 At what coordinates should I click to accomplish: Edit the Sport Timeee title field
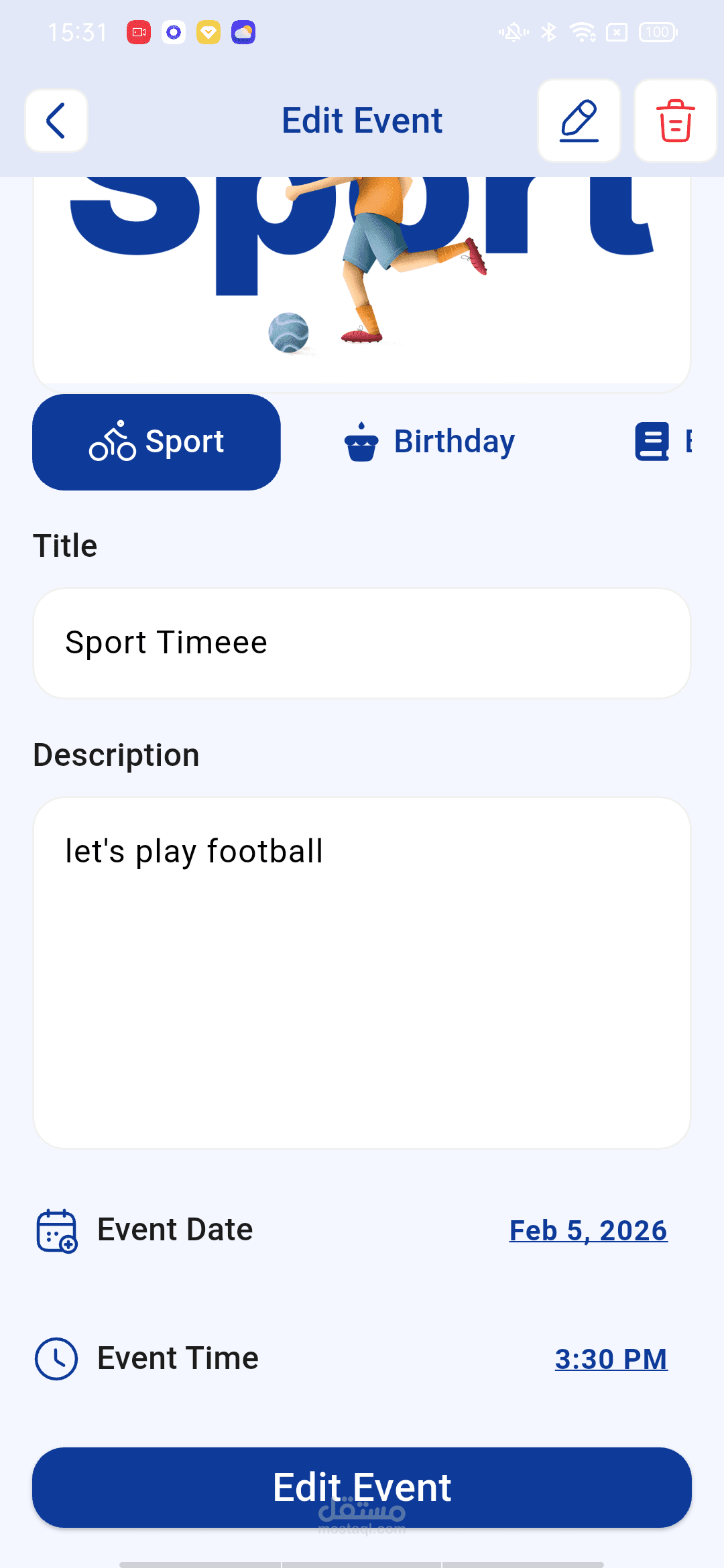tap(362, 643)
